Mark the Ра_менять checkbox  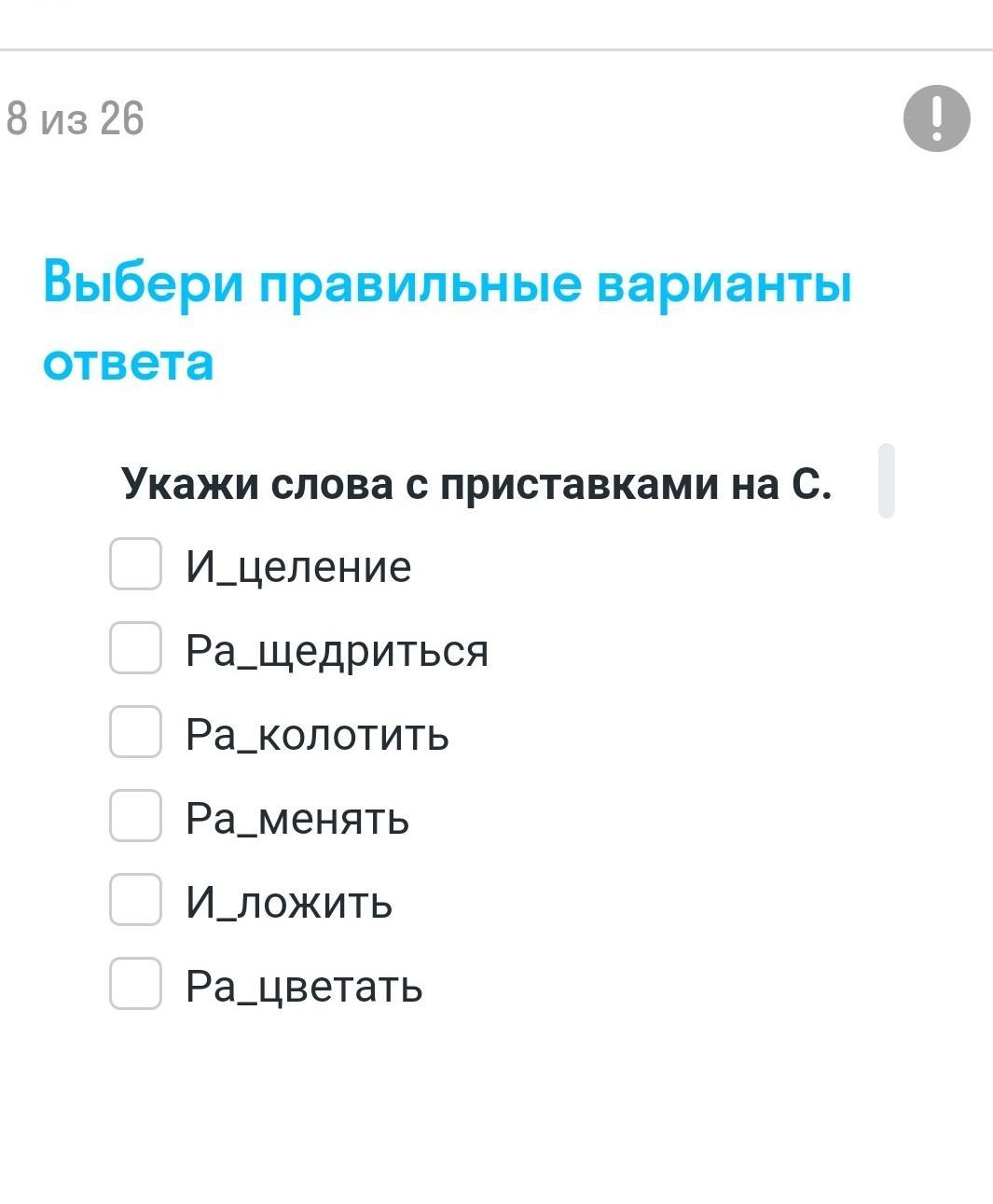pos(136,816)
